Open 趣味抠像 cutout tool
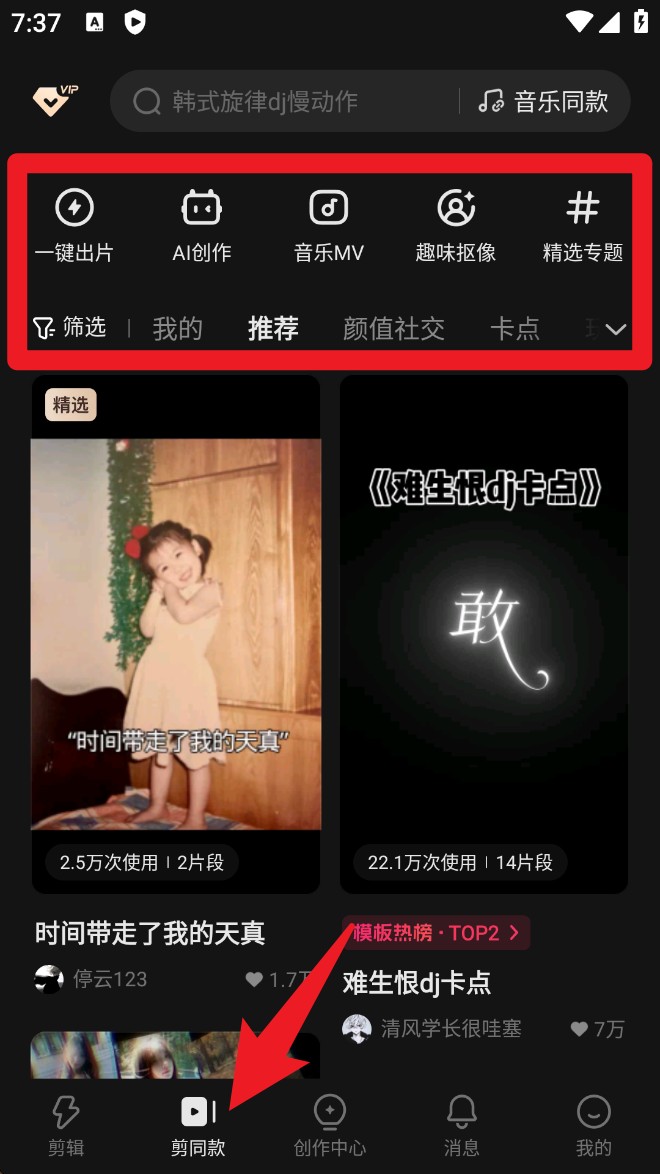Viewport: 660px width, 1174px height. point(456,226)
